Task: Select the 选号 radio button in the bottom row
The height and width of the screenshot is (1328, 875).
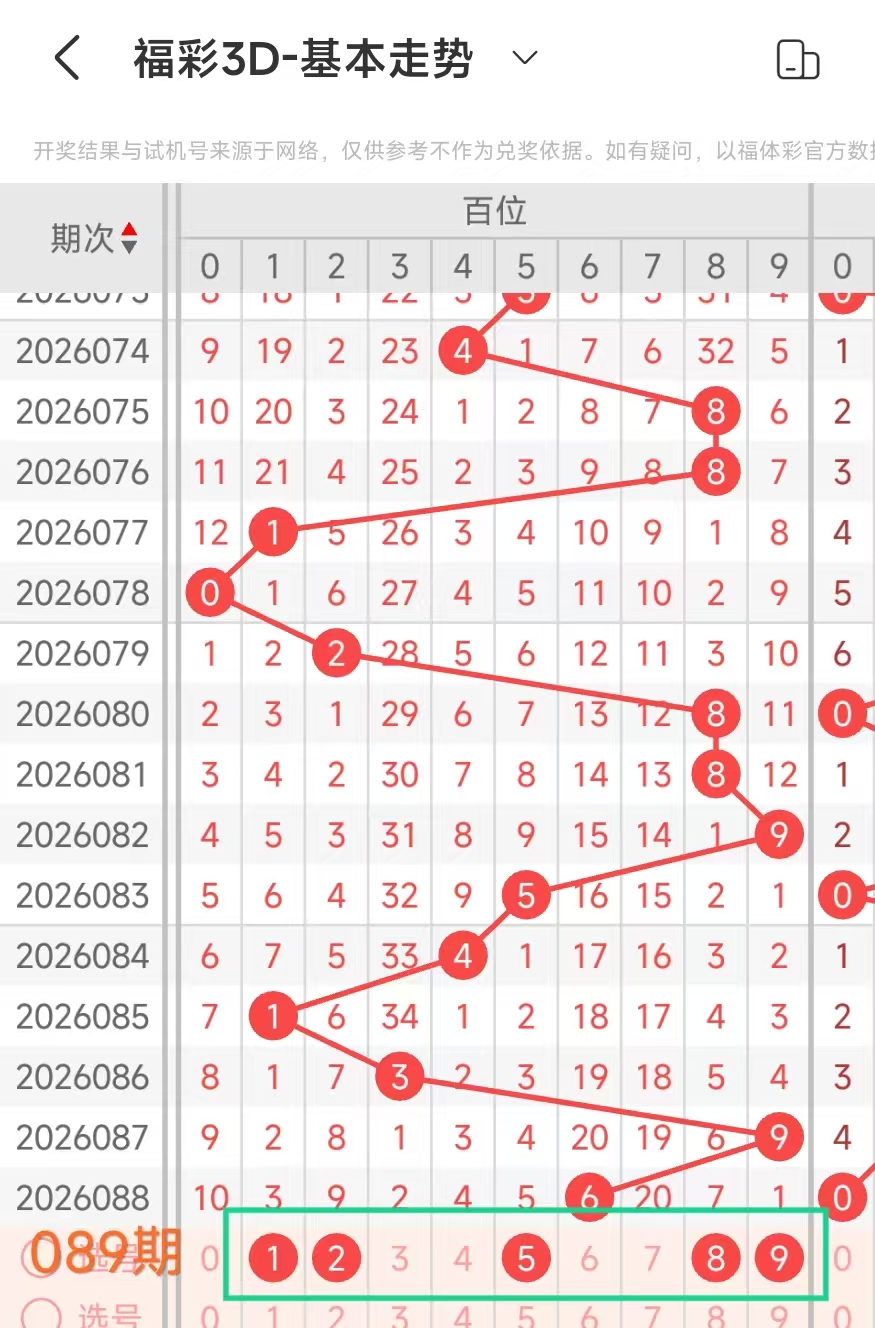Action: [42, 1313]
